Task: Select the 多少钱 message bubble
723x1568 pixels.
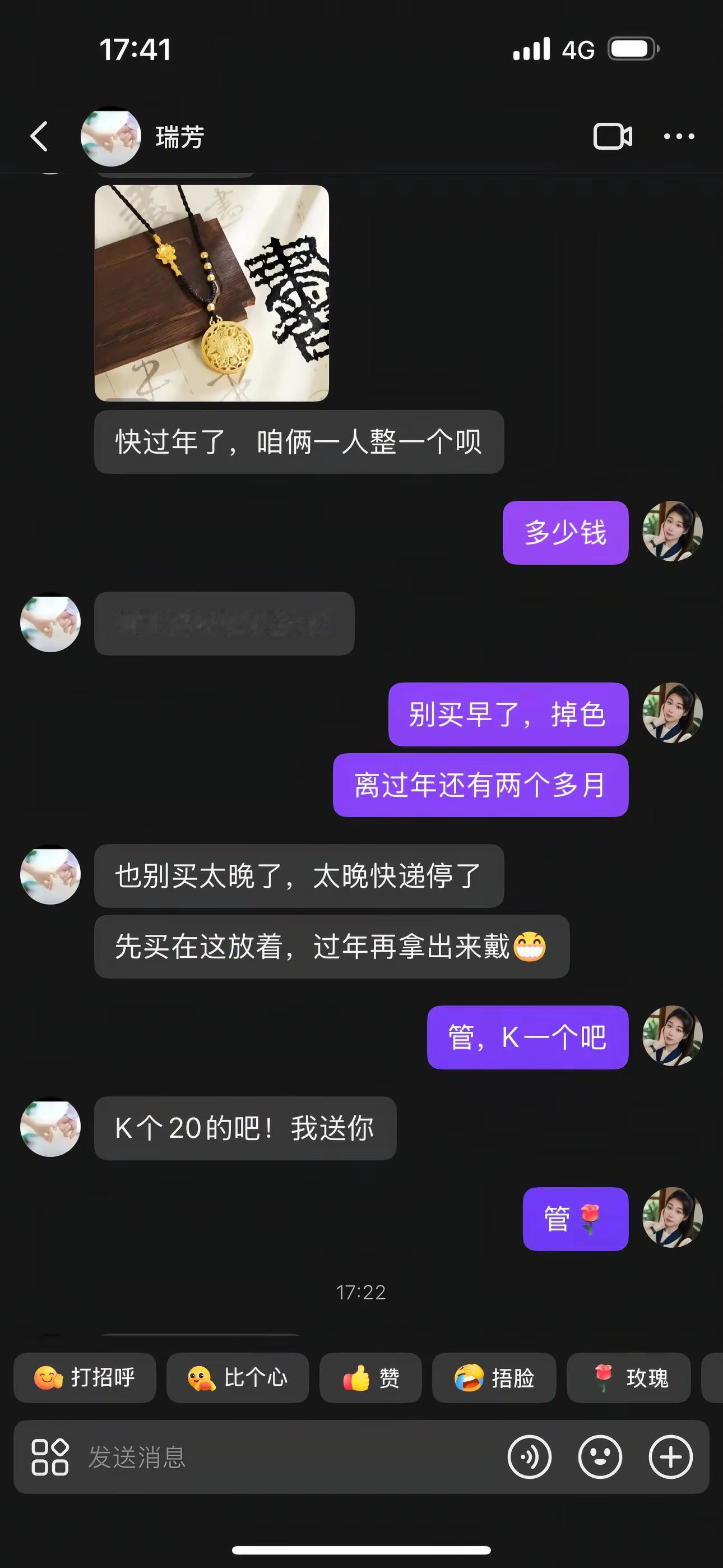Action: (x=566, y=532)
